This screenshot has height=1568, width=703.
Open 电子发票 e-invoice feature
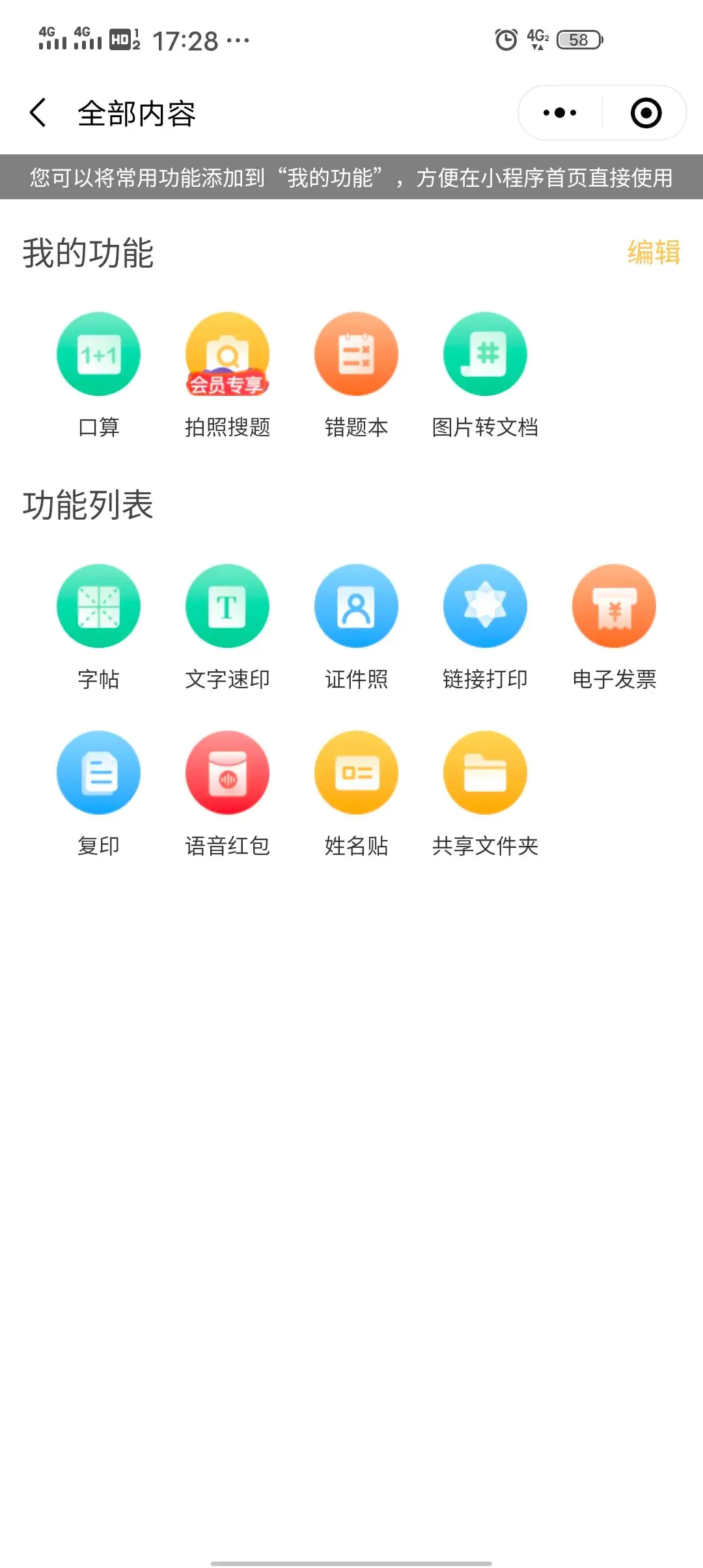[x=614, y=606]
